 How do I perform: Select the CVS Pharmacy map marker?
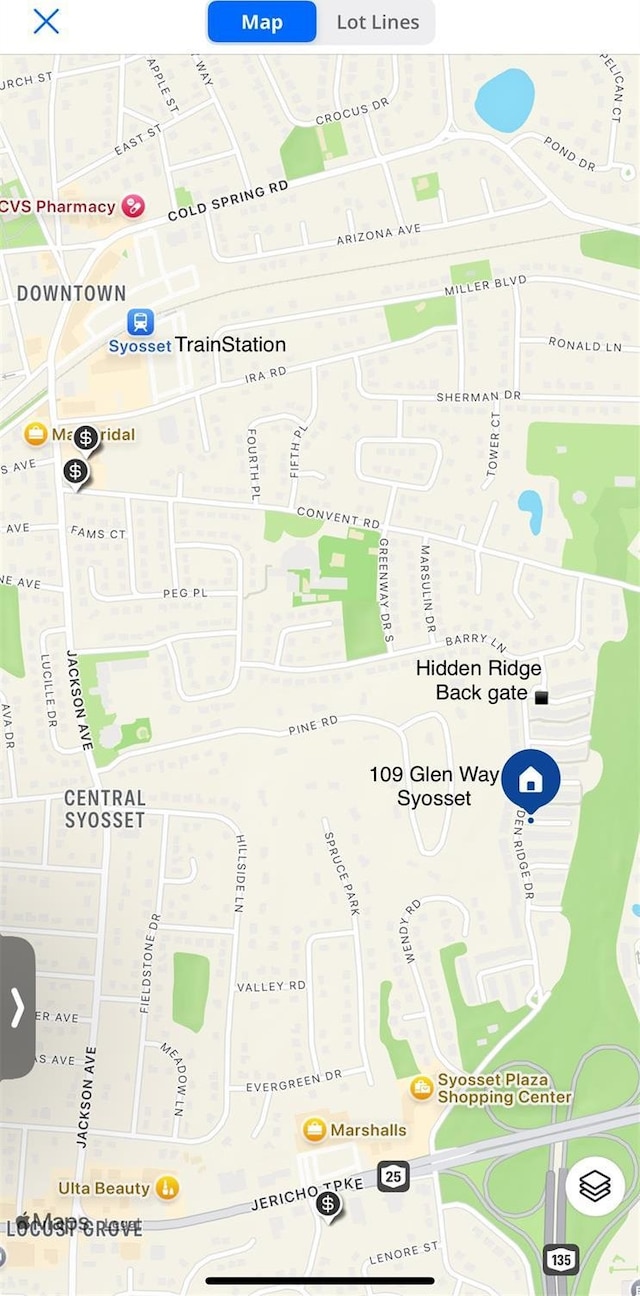point(133,207)
